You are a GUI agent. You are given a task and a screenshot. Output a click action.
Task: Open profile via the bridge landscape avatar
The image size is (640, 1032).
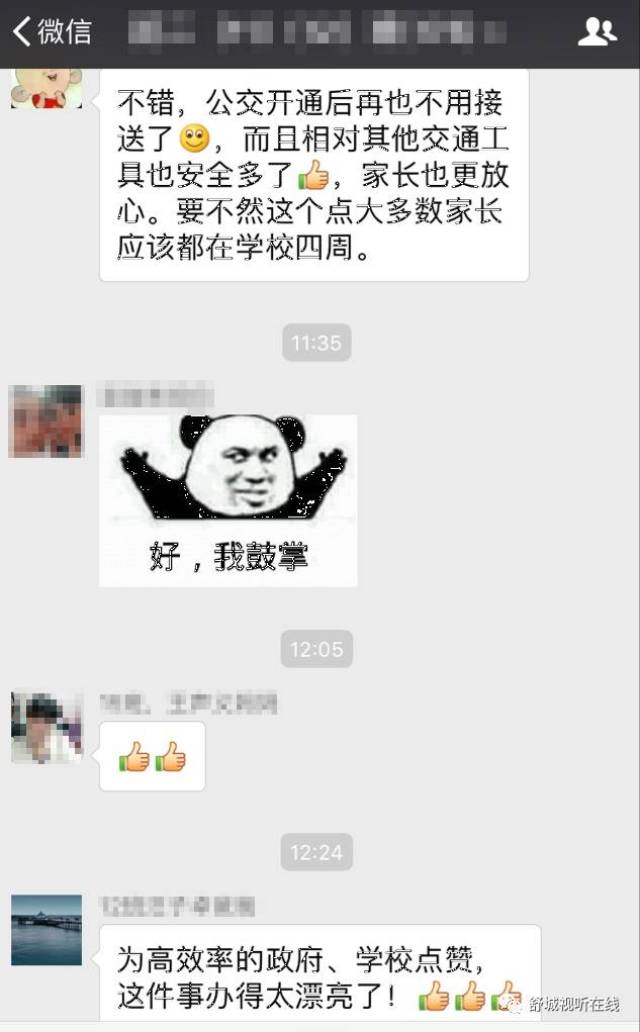point(46,930)
